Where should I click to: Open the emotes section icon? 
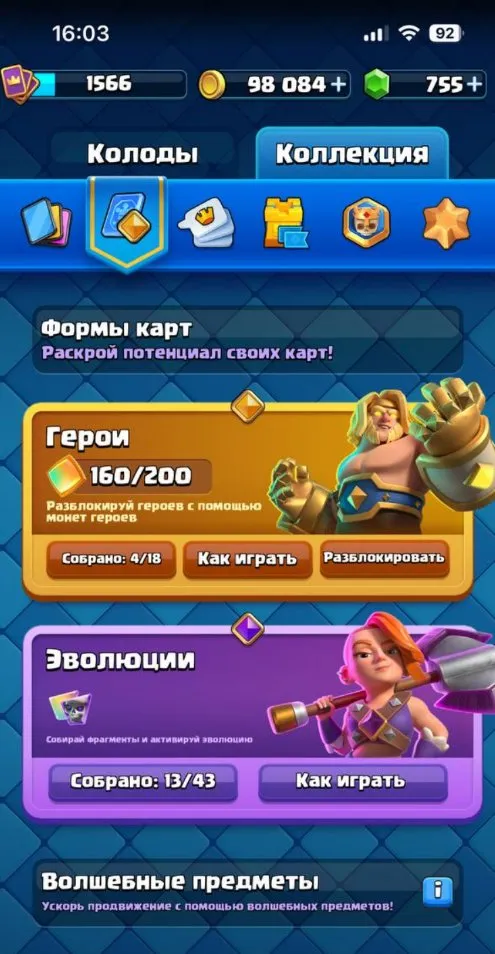pyautogui.click(x=206, y=223)
